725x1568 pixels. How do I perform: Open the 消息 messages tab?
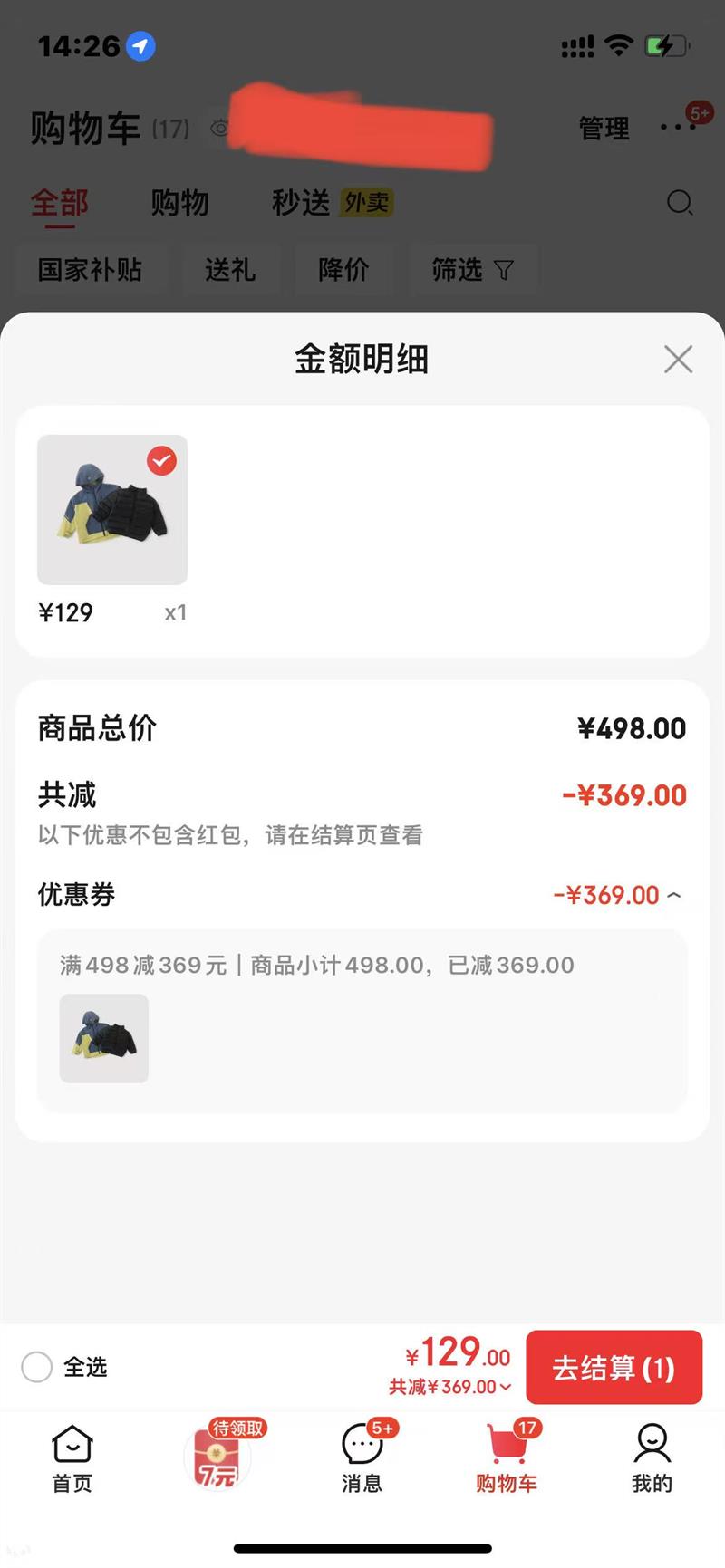pos(362,1457)
